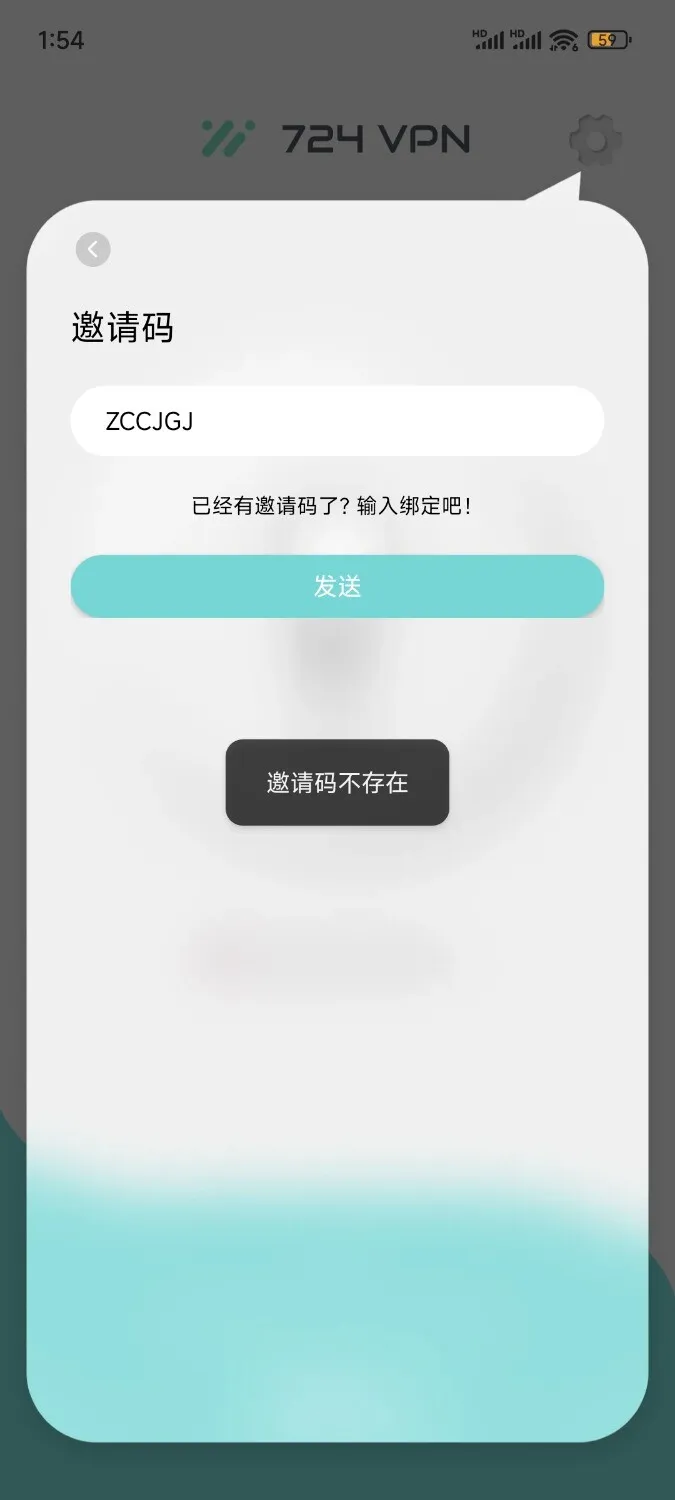Screen dimensions: 675x1500
Task: Tap the invitation code field containing ZCCJGJ
Action: pos(337,421)
